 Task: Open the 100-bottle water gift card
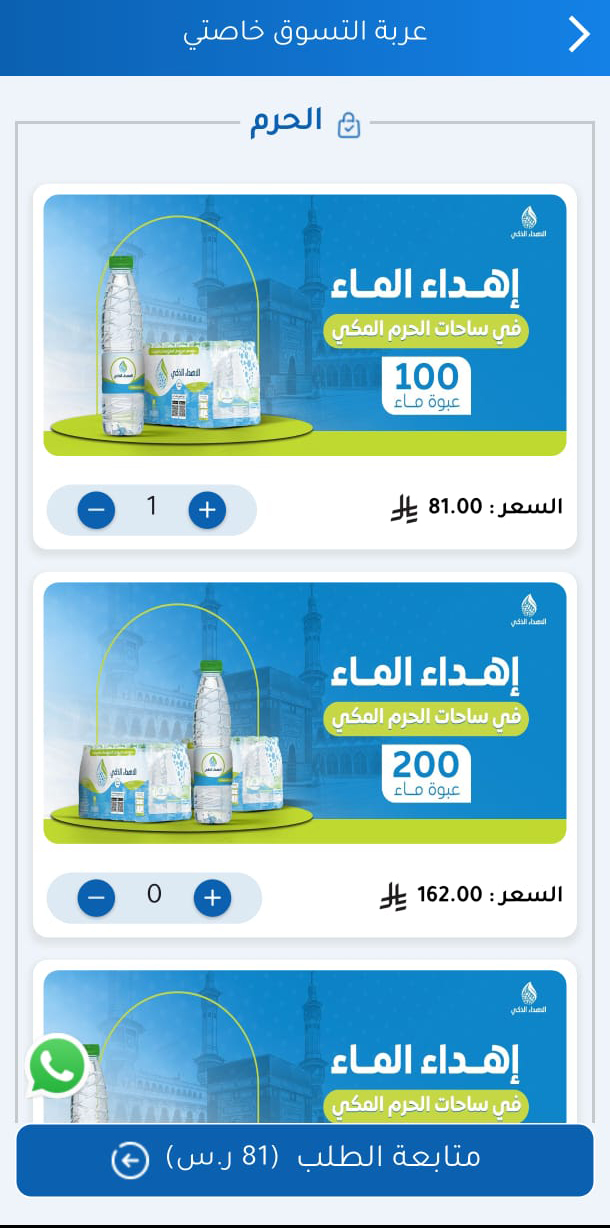305,325
